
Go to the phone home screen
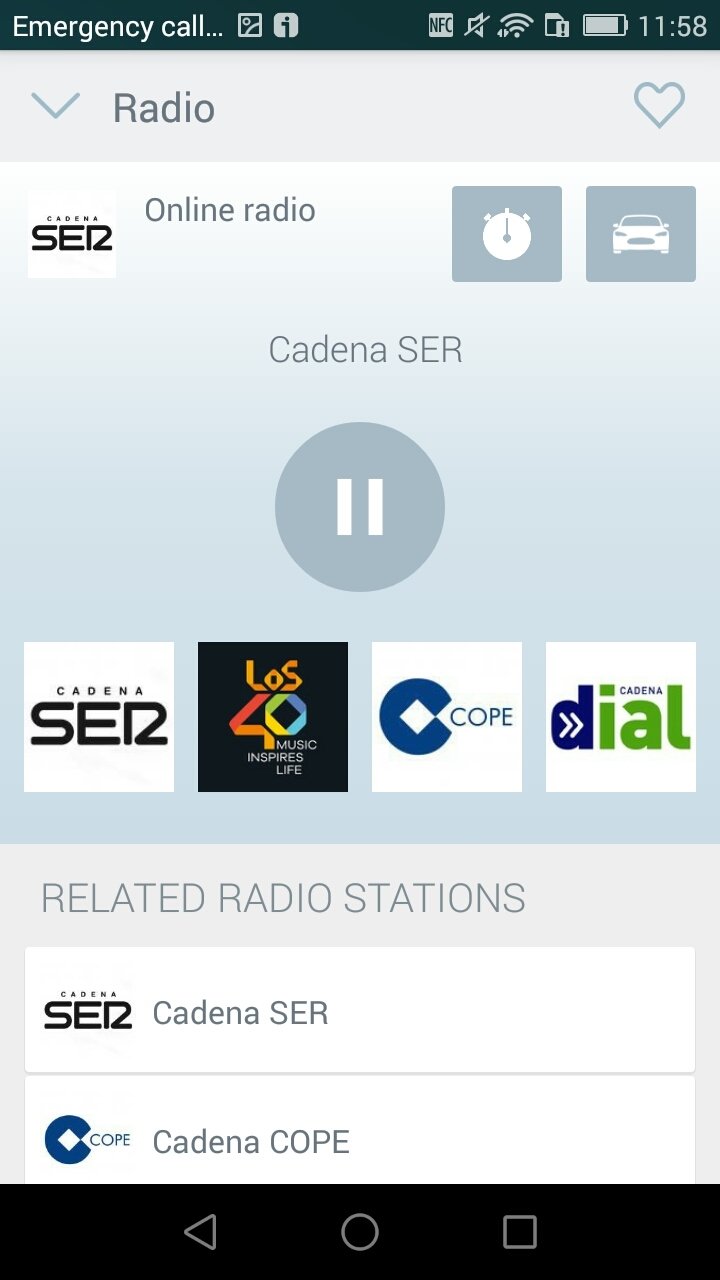[x=360, y=1232]
